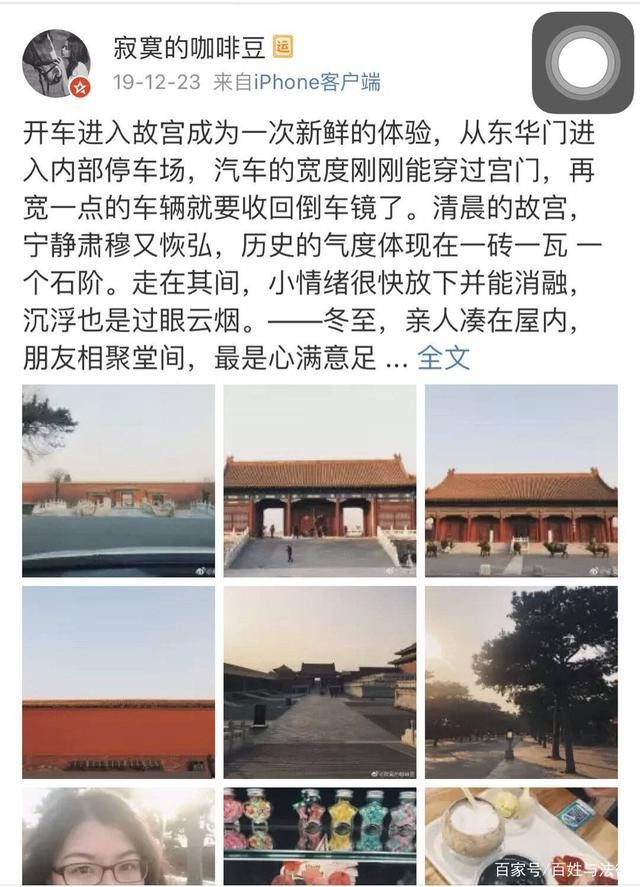
Task: Open the photo of the gate with arched doorways
Action: [x=320, y=480]
